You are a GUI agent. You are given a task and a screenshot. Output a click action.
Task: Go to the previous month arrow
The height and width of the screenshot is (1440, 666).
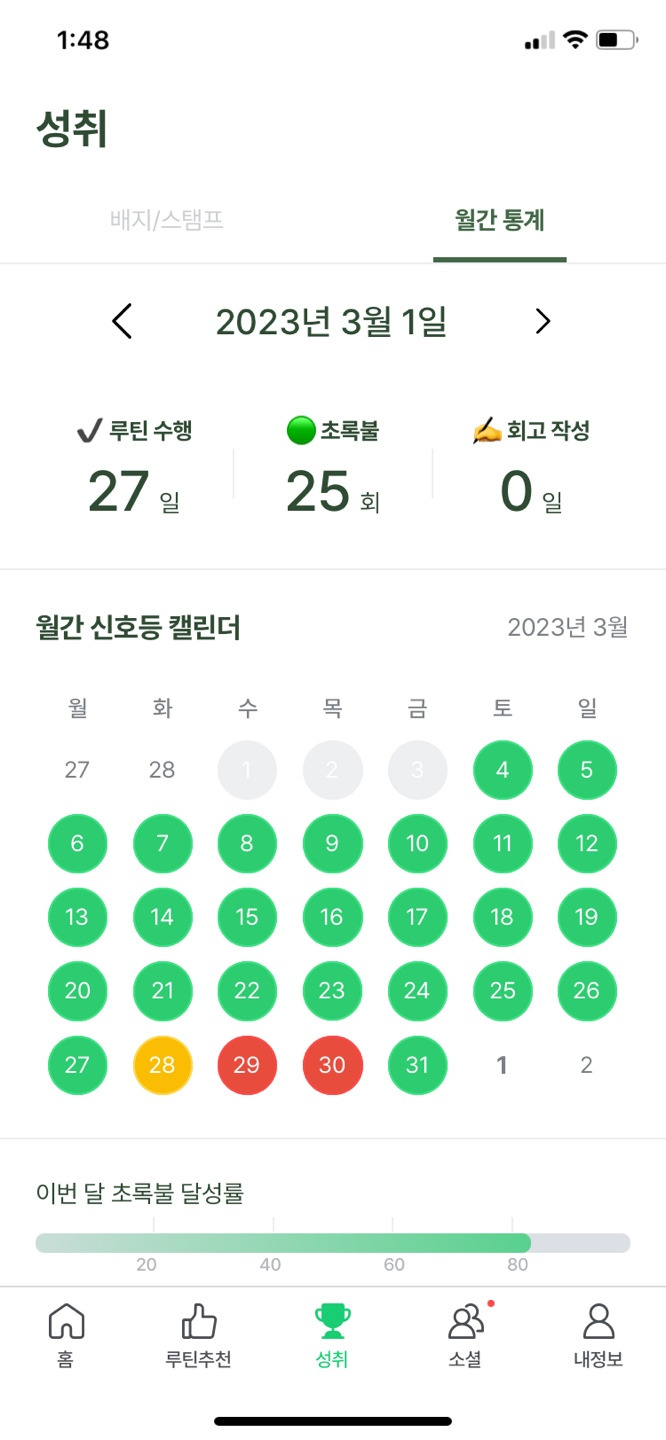point(122,322)
